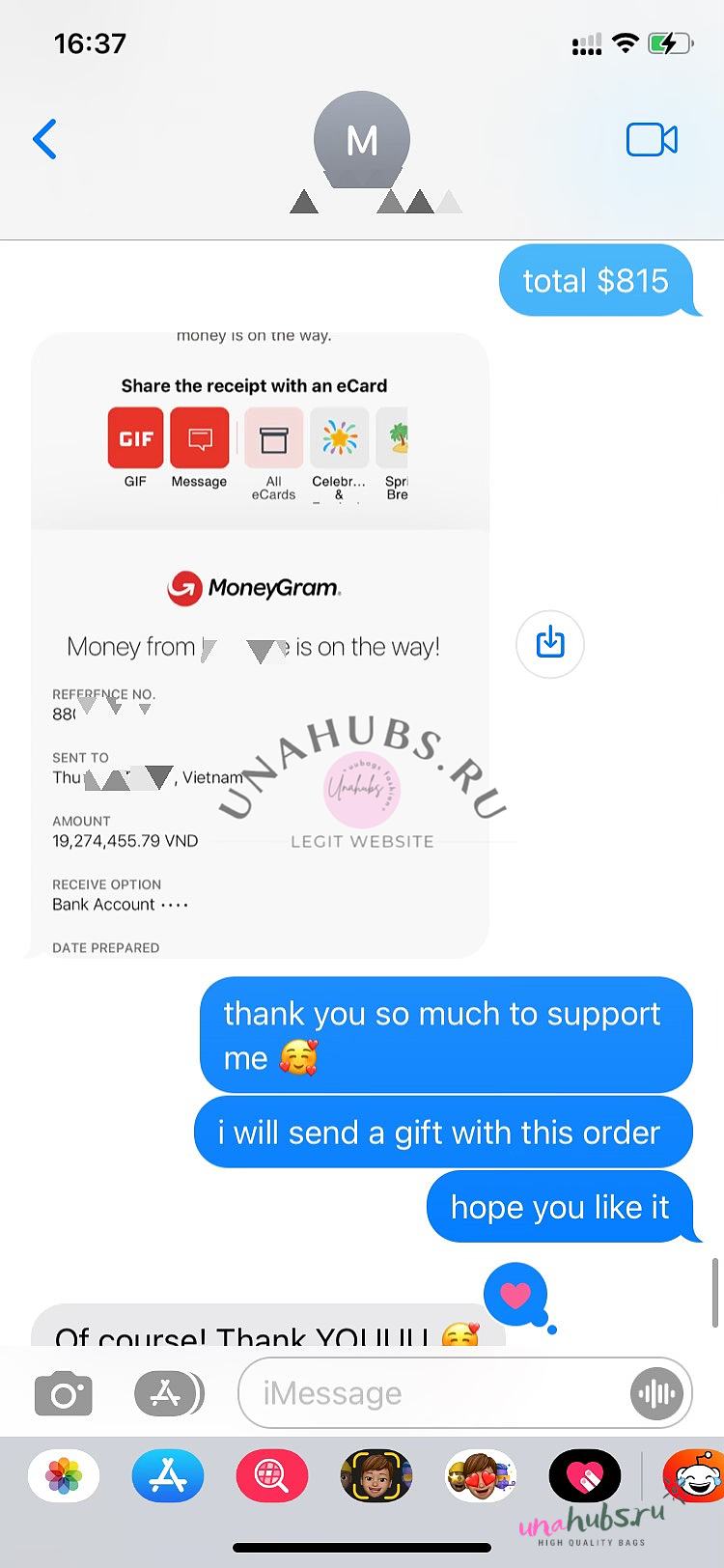Open the MoneyGram receipt screenshot
724x1568 pixels.
tap(260, 645)
